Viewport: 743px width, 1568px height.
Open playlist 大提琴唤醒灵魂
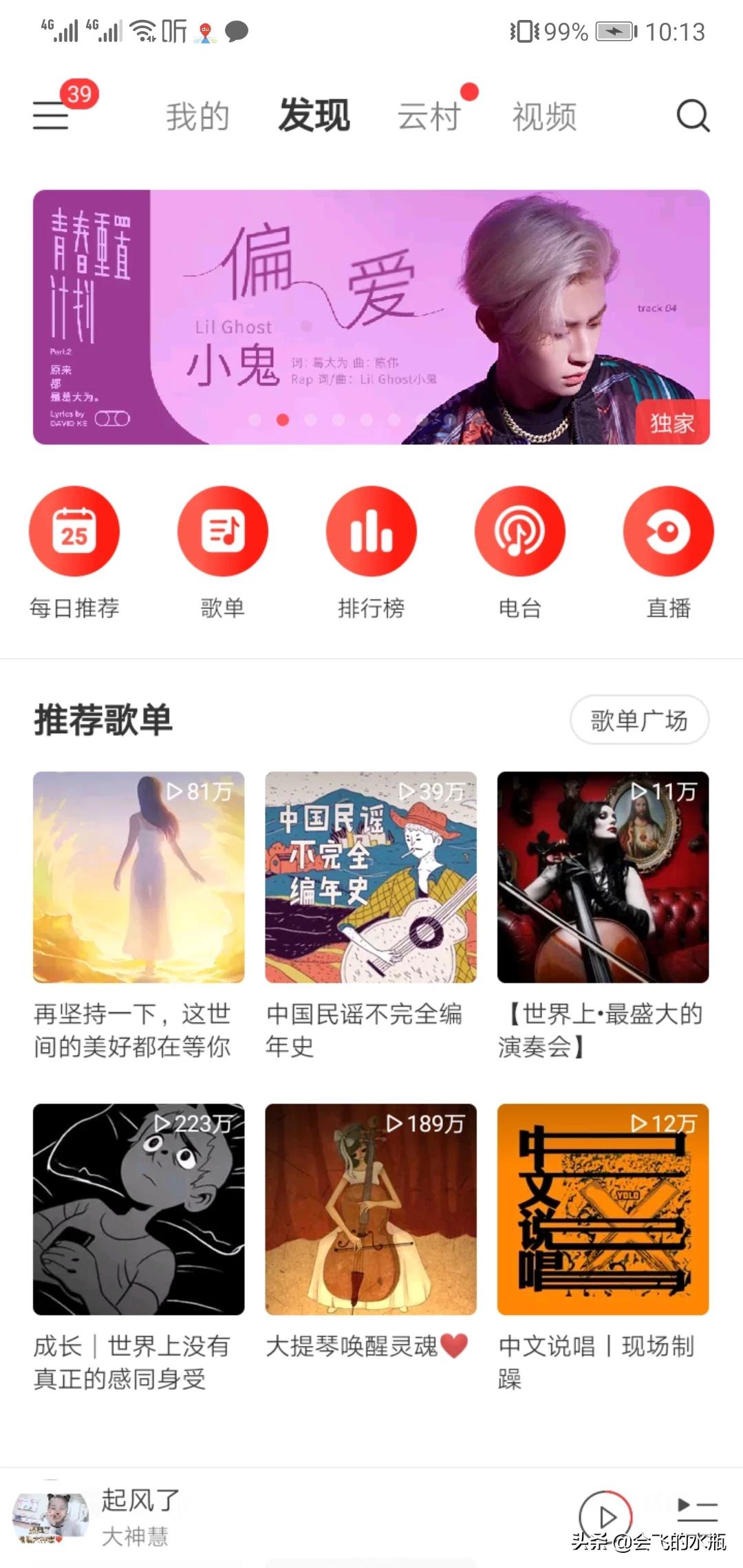click(371, 1209)
